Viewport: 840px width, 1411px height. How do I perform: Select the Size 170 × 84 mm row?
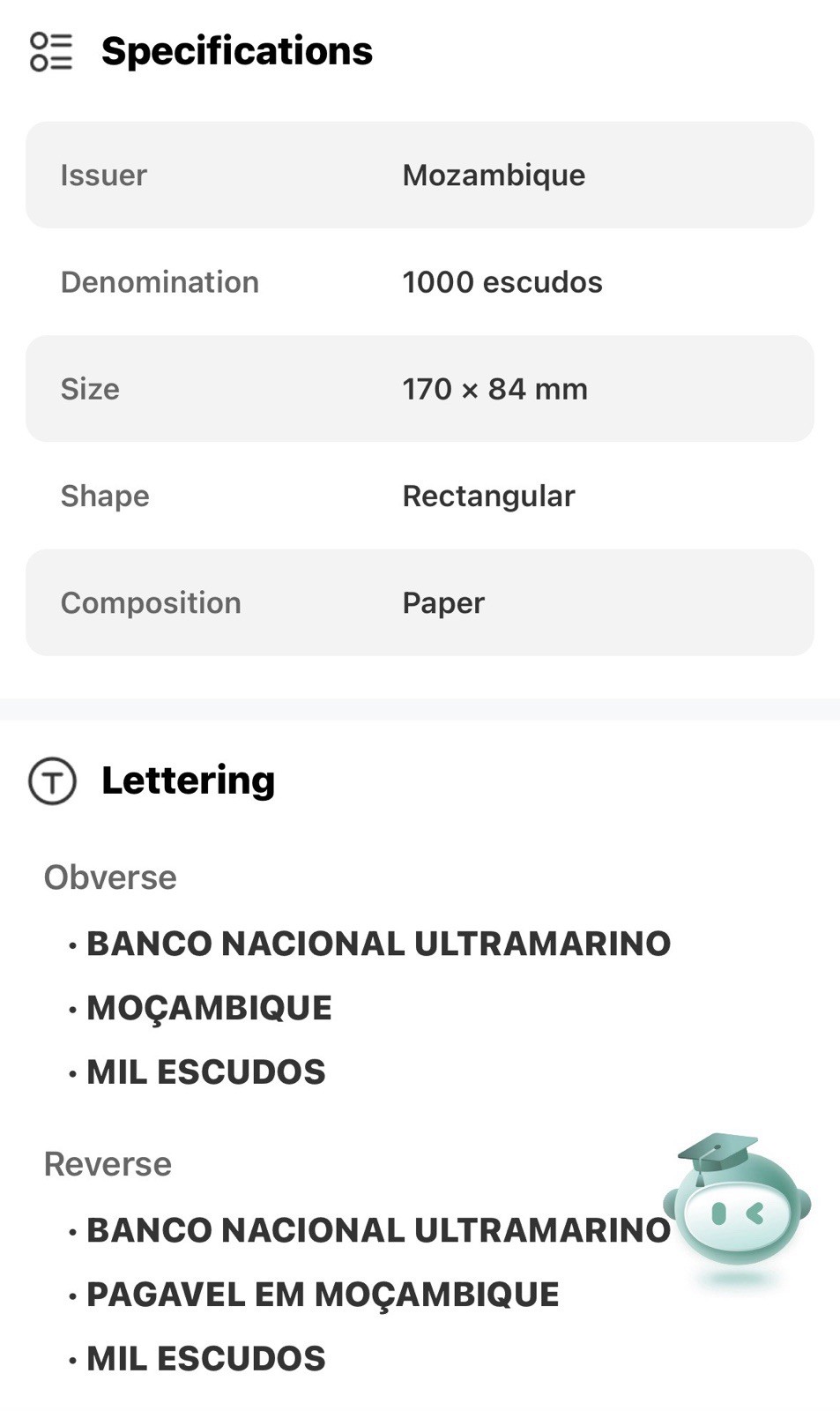click(420, 388)
